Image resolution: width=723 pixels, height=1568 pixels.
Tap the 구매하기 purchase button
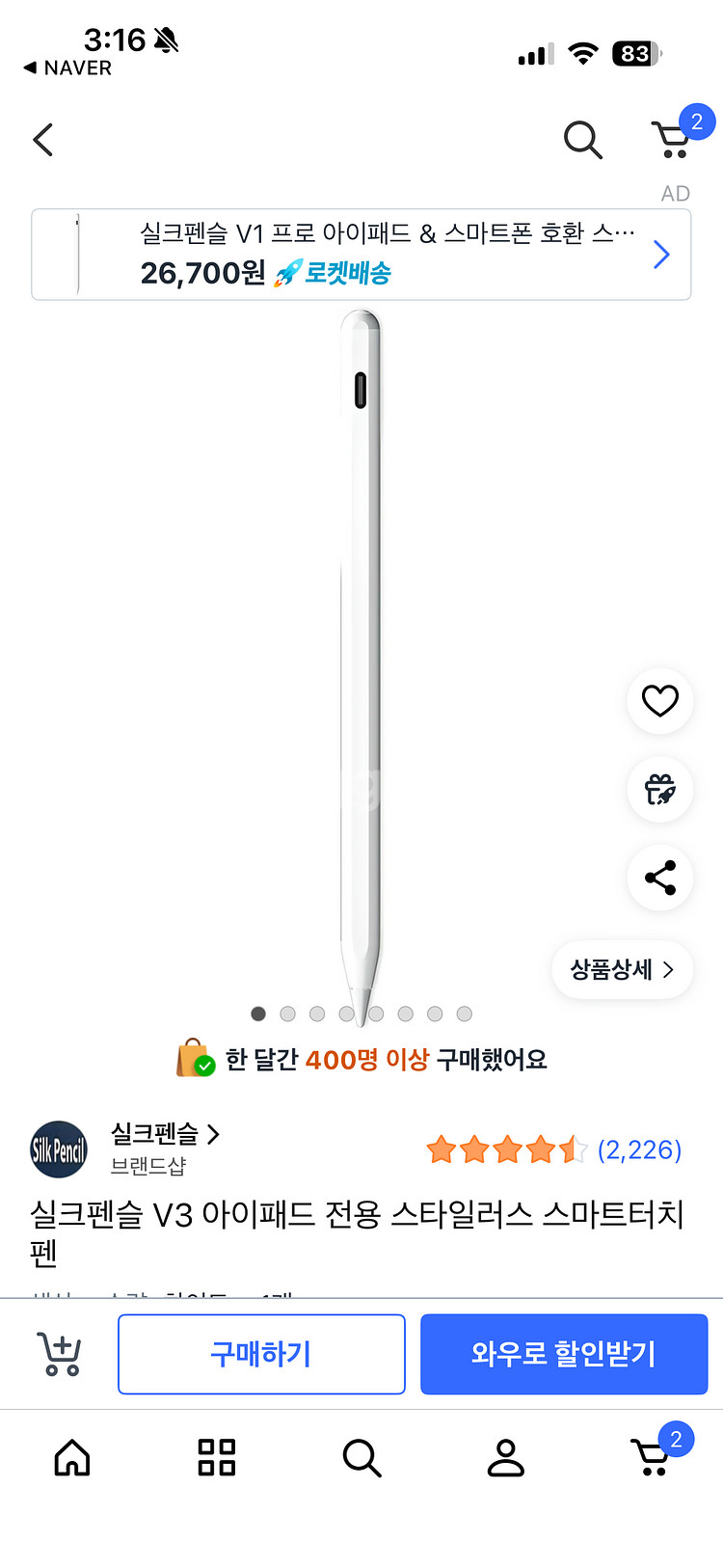261,1353
